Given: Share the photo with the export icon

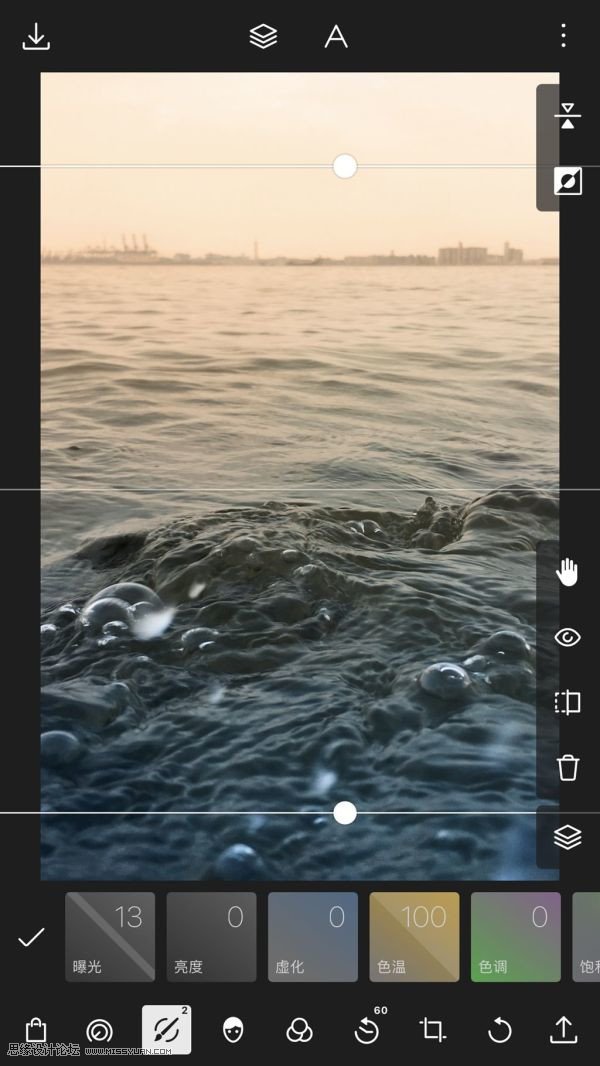Looking at the screenshot, I should click(x=563, y=1030).
